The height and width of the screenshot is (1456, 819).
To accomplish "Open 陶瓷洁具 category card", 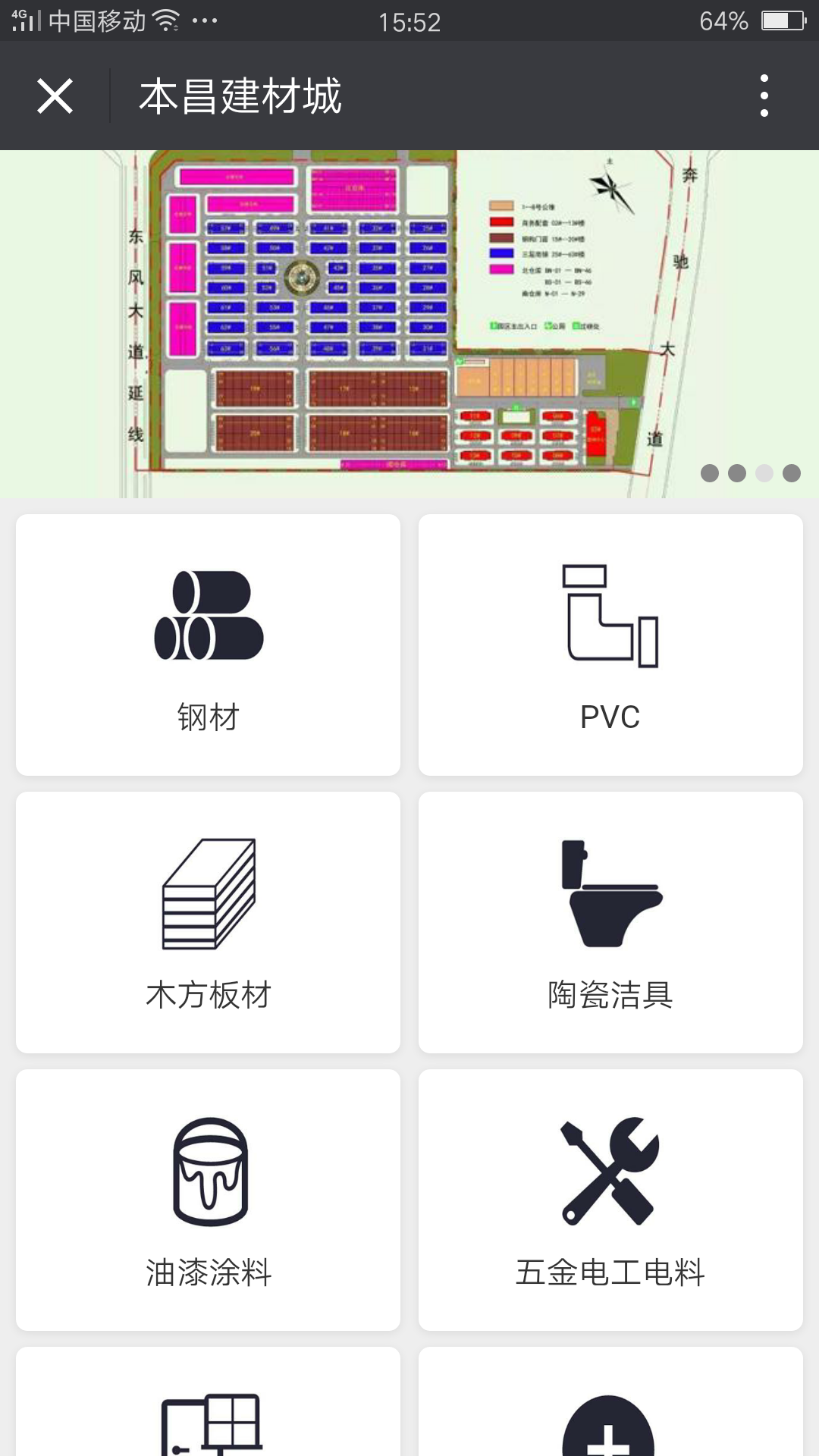I will [610, 922].
